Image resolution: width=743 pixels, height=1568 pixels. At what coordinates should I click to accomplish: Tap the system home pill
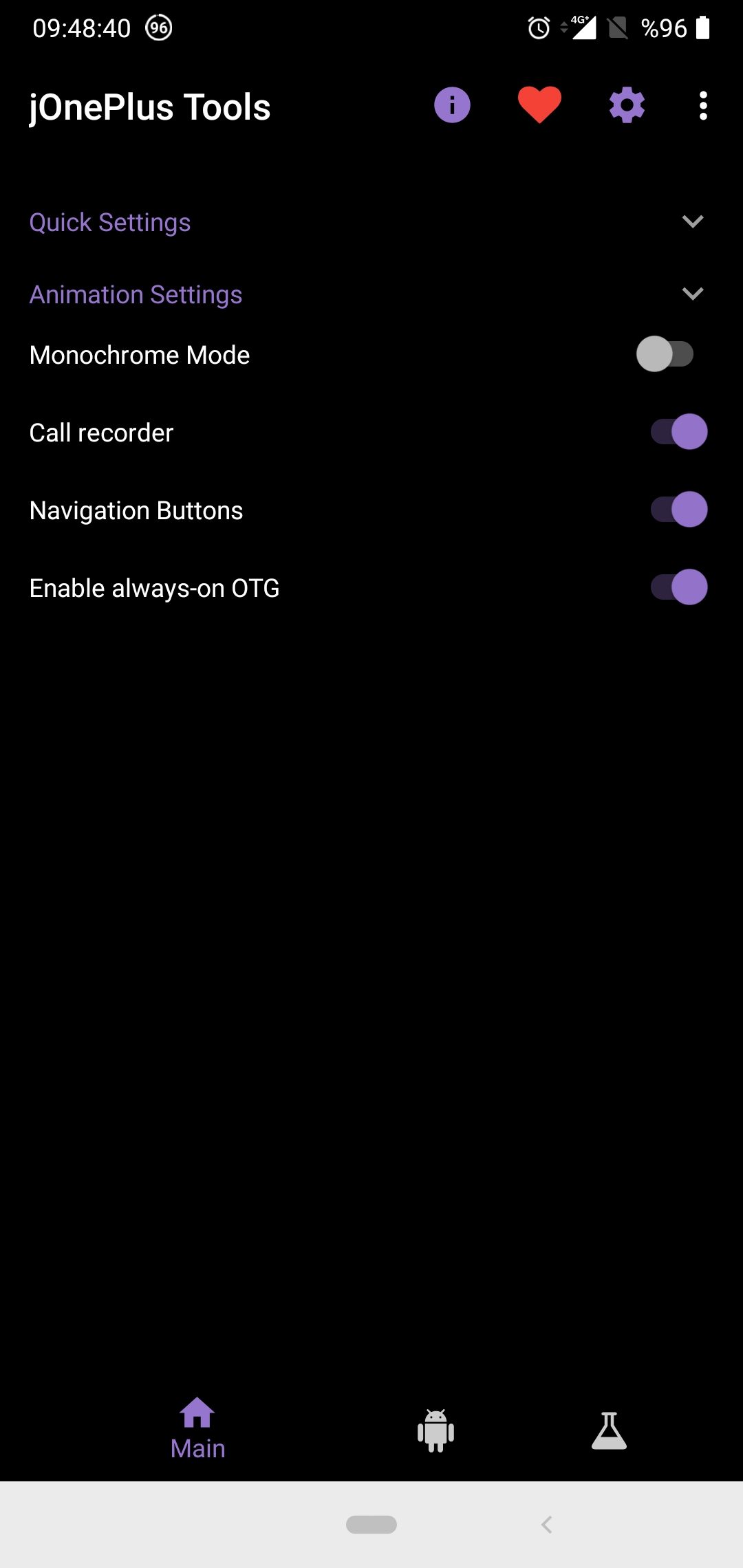pos(371,1525)
